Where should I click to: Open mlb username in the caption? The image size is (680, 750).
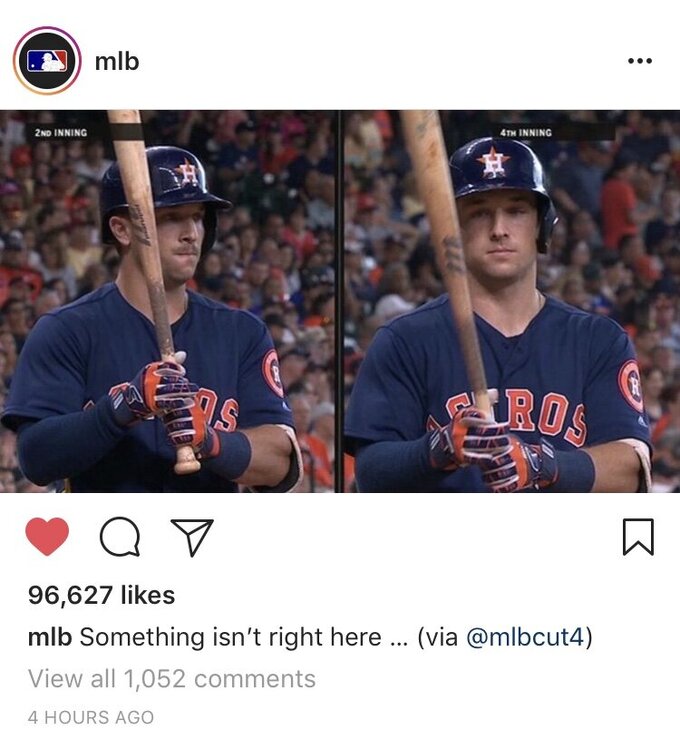pyautogui.click(x=49, y=637)
